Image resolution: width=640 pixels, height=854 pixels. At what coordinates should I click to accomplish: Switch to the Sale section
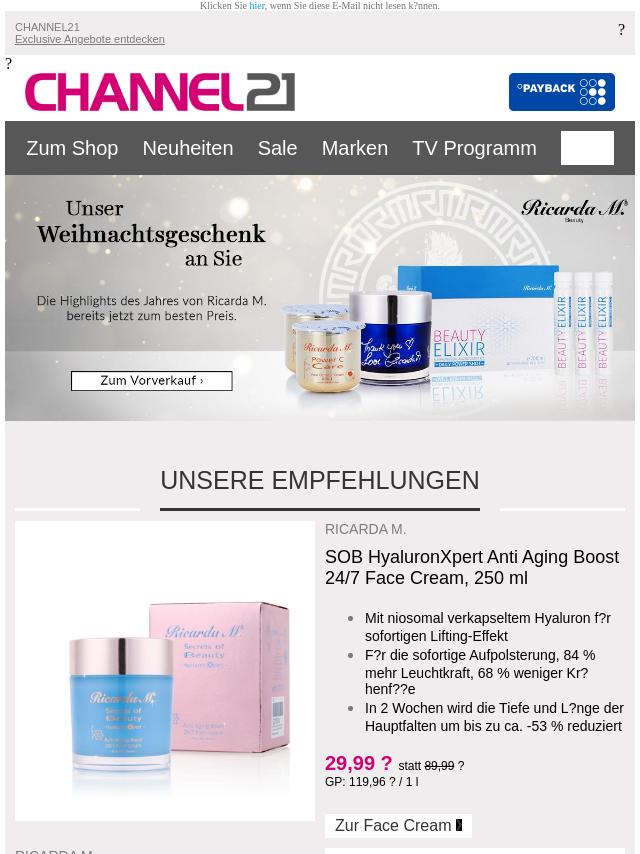[x=277, y=148]
